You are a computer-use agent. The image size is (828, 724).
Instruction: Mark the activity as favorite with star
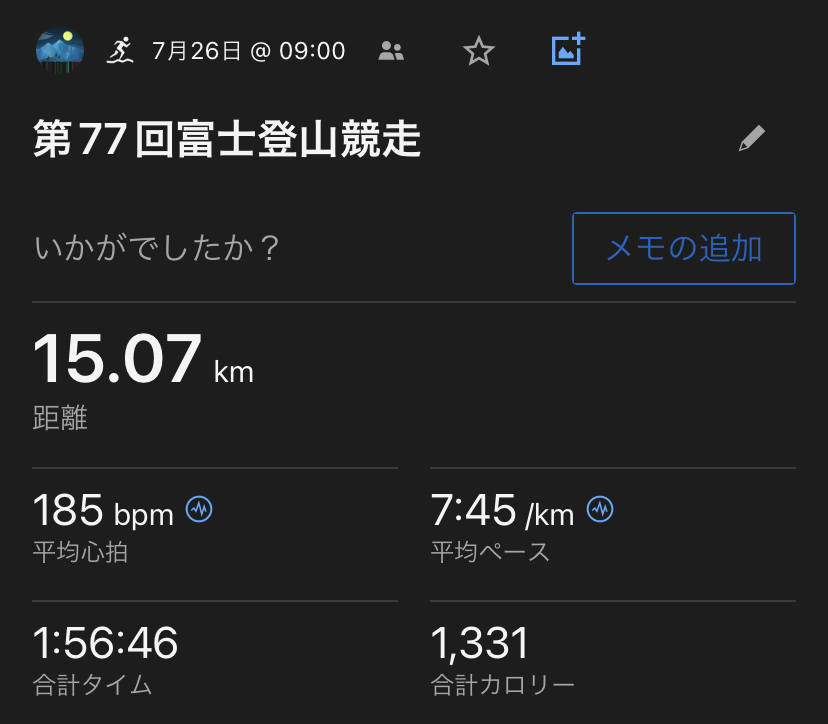point(479,51)
